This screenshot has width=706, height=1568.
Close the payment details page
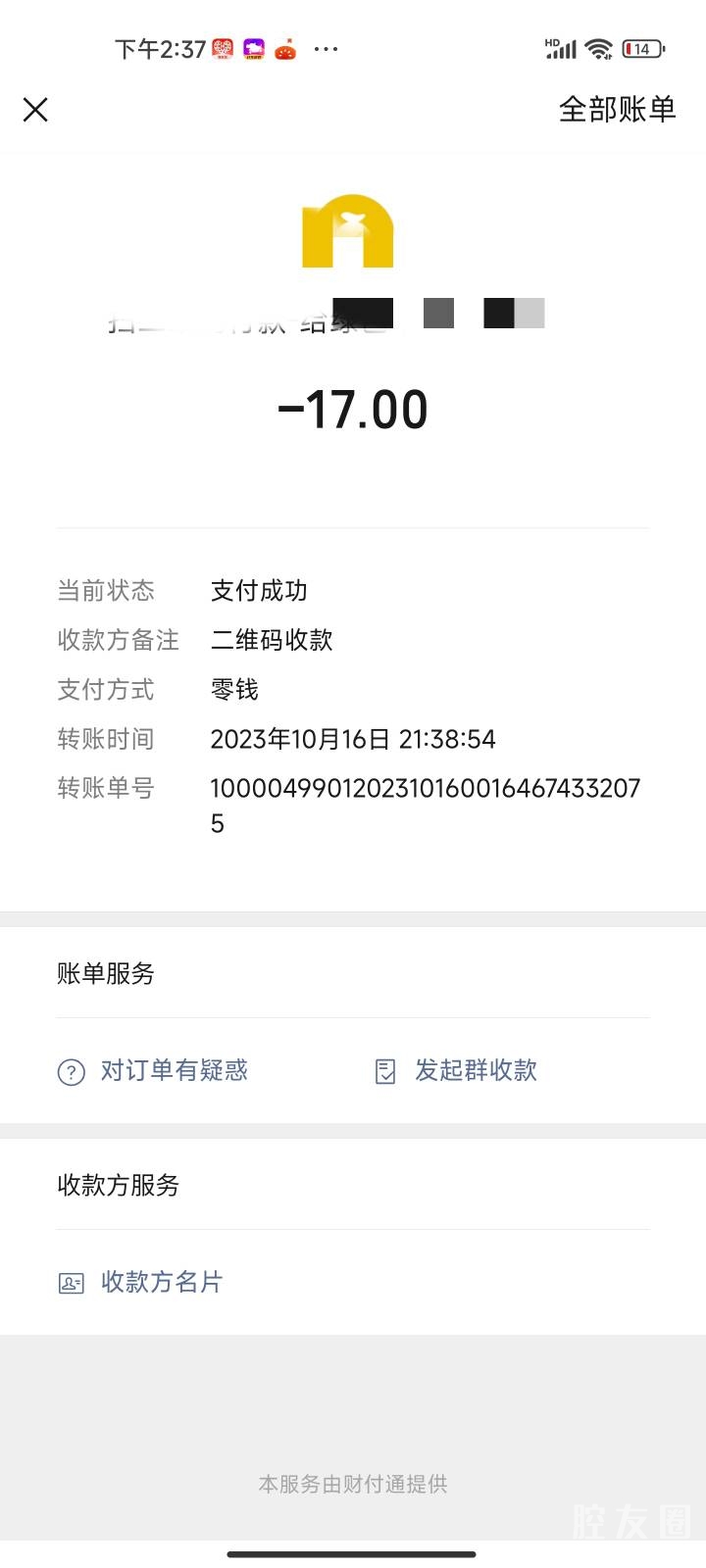pos(35,110)
